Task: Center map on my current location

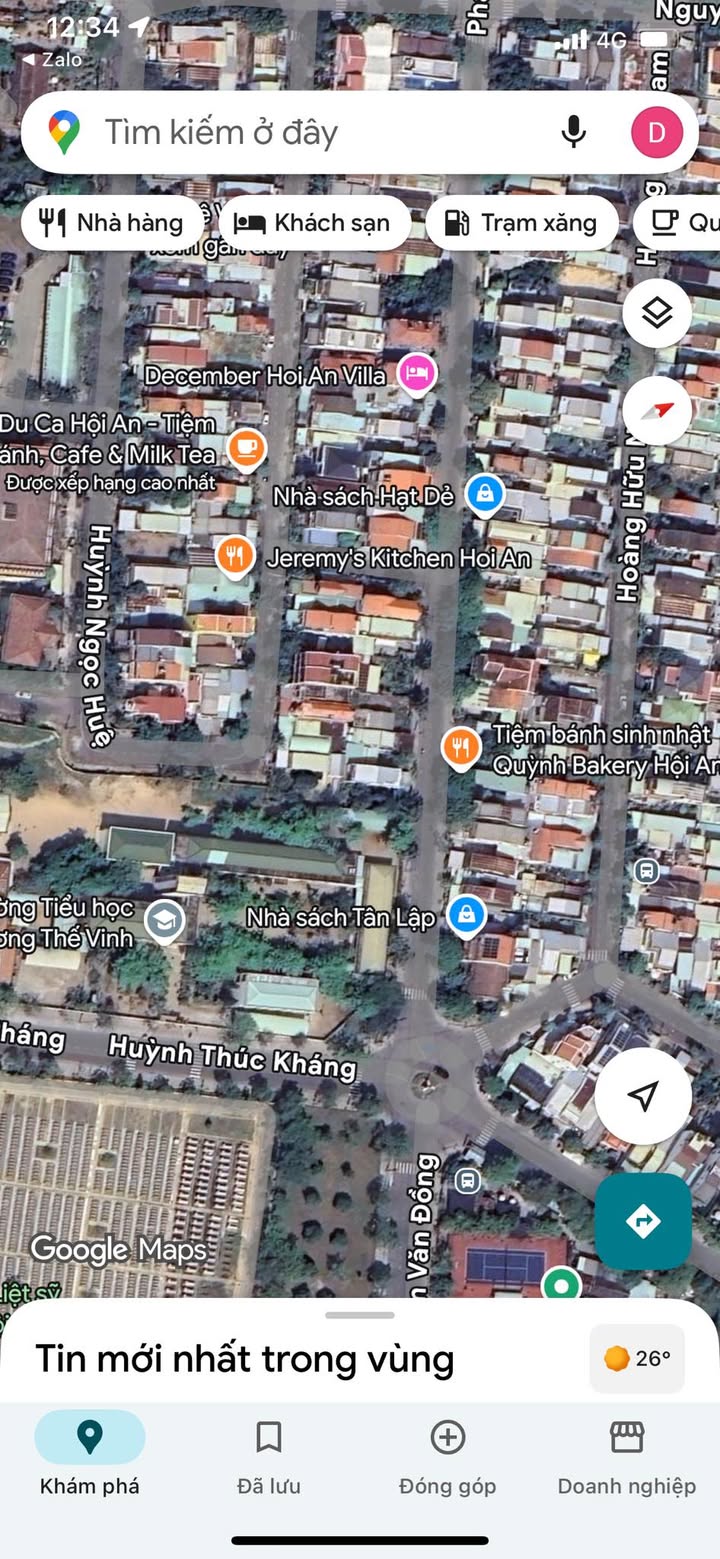Action: click(x=643, y=1096)
